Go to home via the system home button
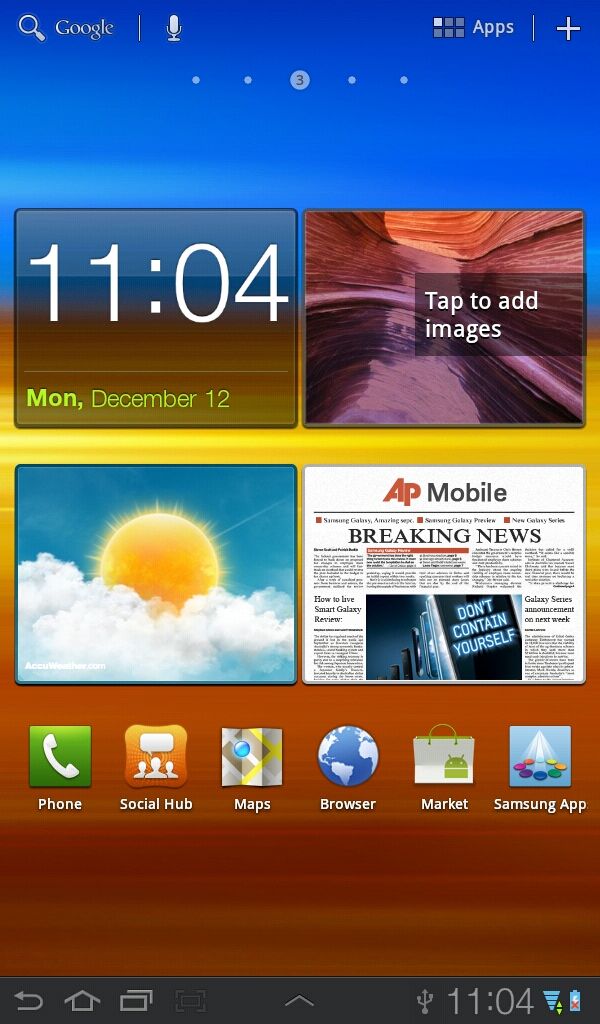The width and height of the screenshot is (600, 1024). 82,1000
